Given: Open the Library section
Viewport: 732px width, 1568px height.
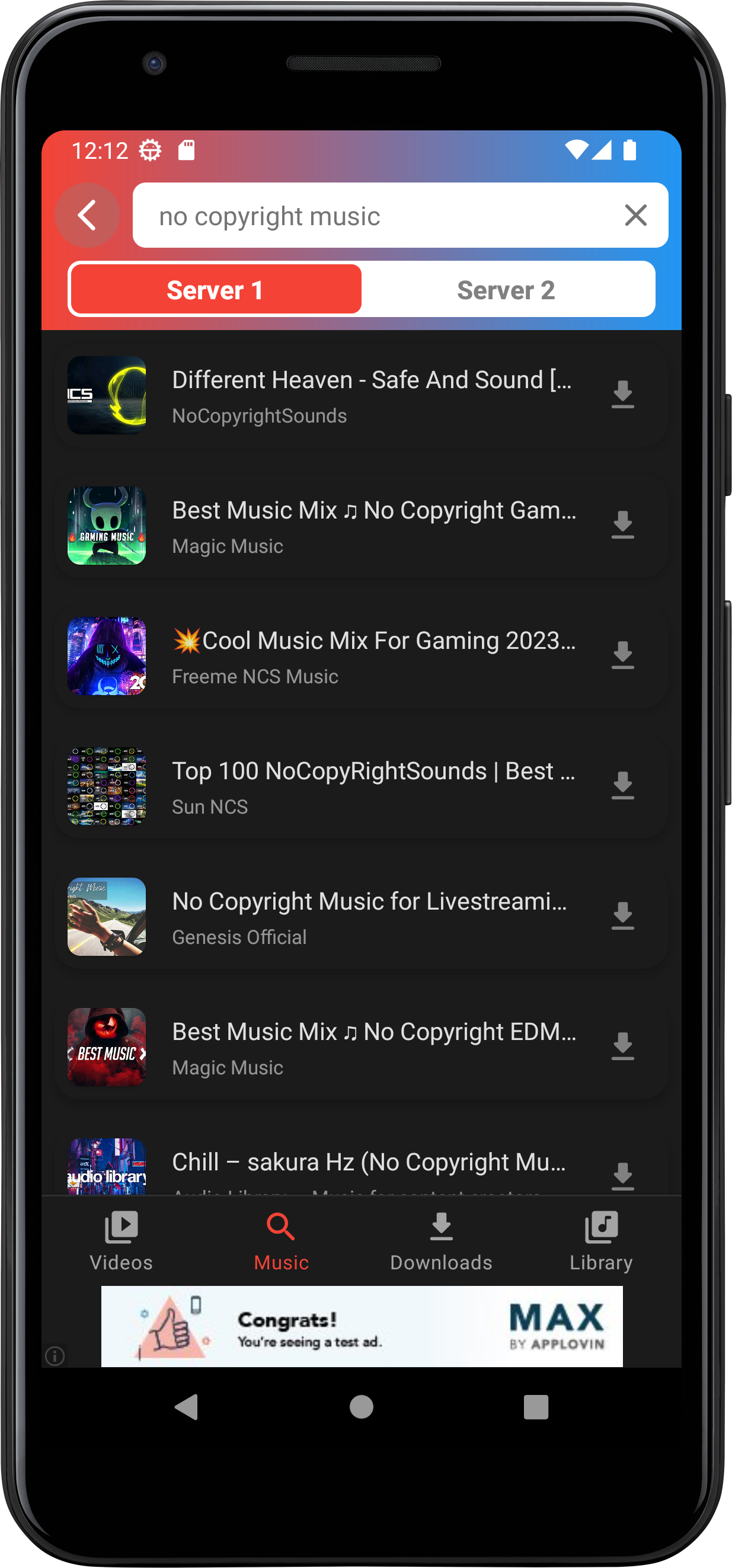Looking at the screenshot, I should (x=600, y=1239).
